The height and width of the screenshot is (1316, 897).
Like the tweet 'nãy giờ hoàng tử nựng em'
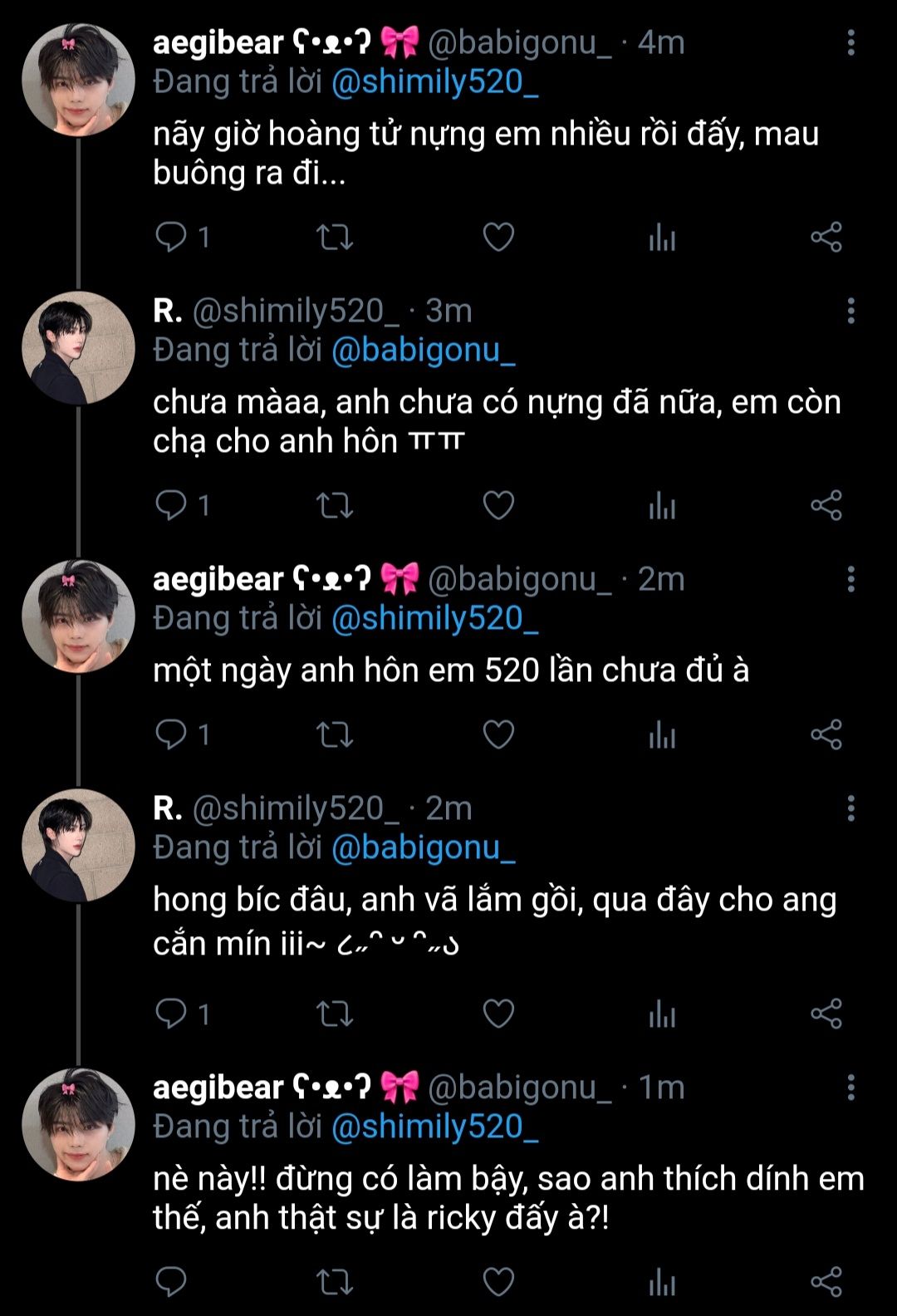click(x=498, y=238)
